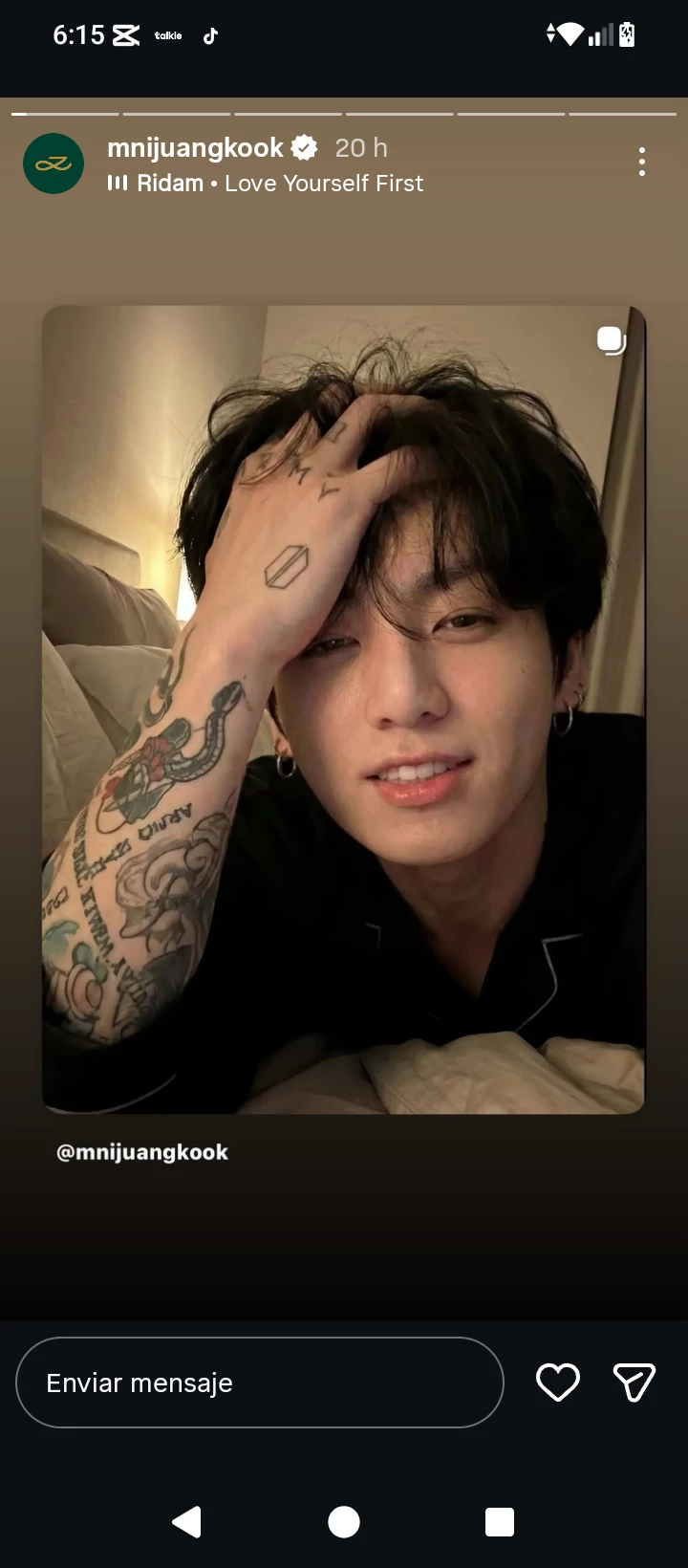Go to the system home screen

(344, 1521)
